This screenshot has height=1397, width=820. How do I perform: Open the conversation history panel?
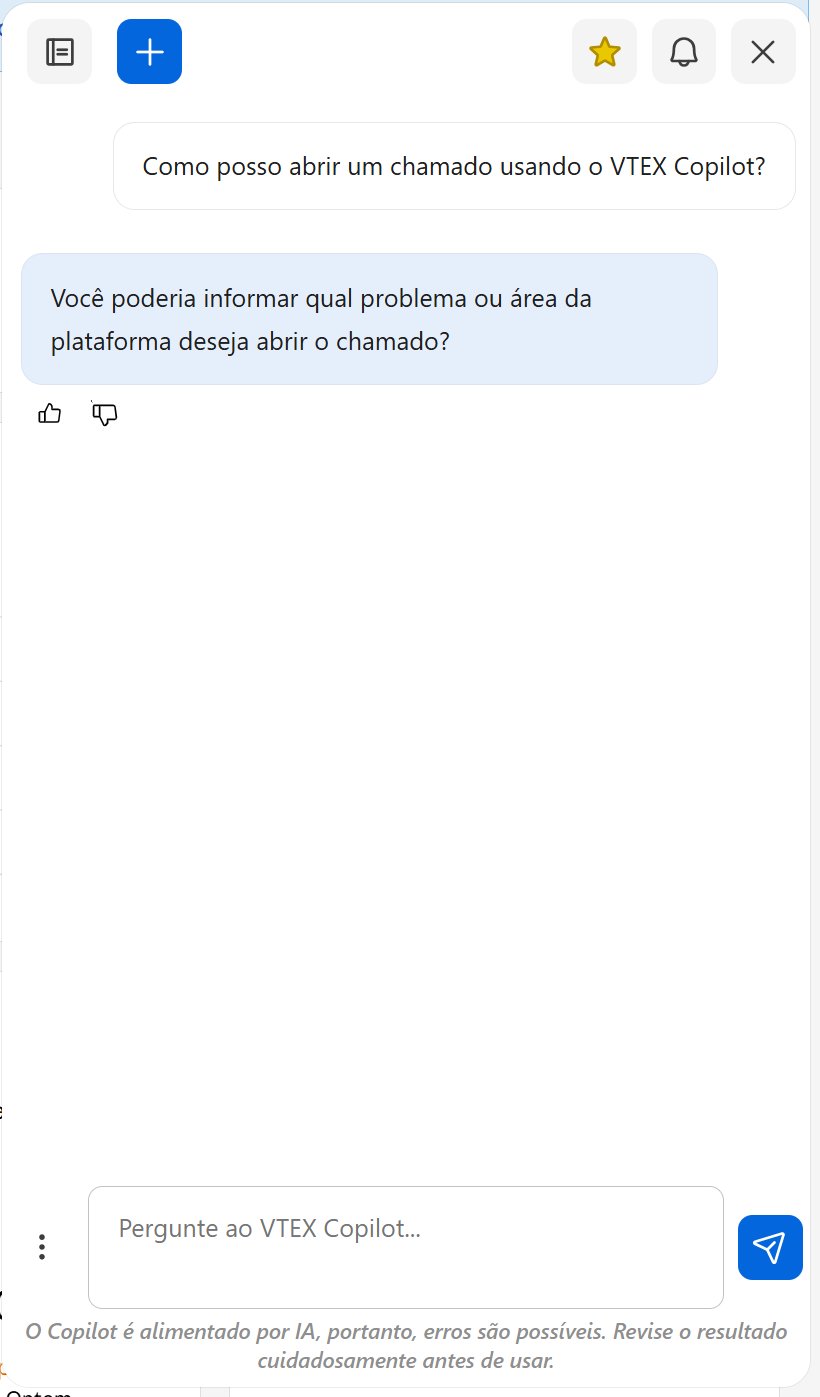59,52
